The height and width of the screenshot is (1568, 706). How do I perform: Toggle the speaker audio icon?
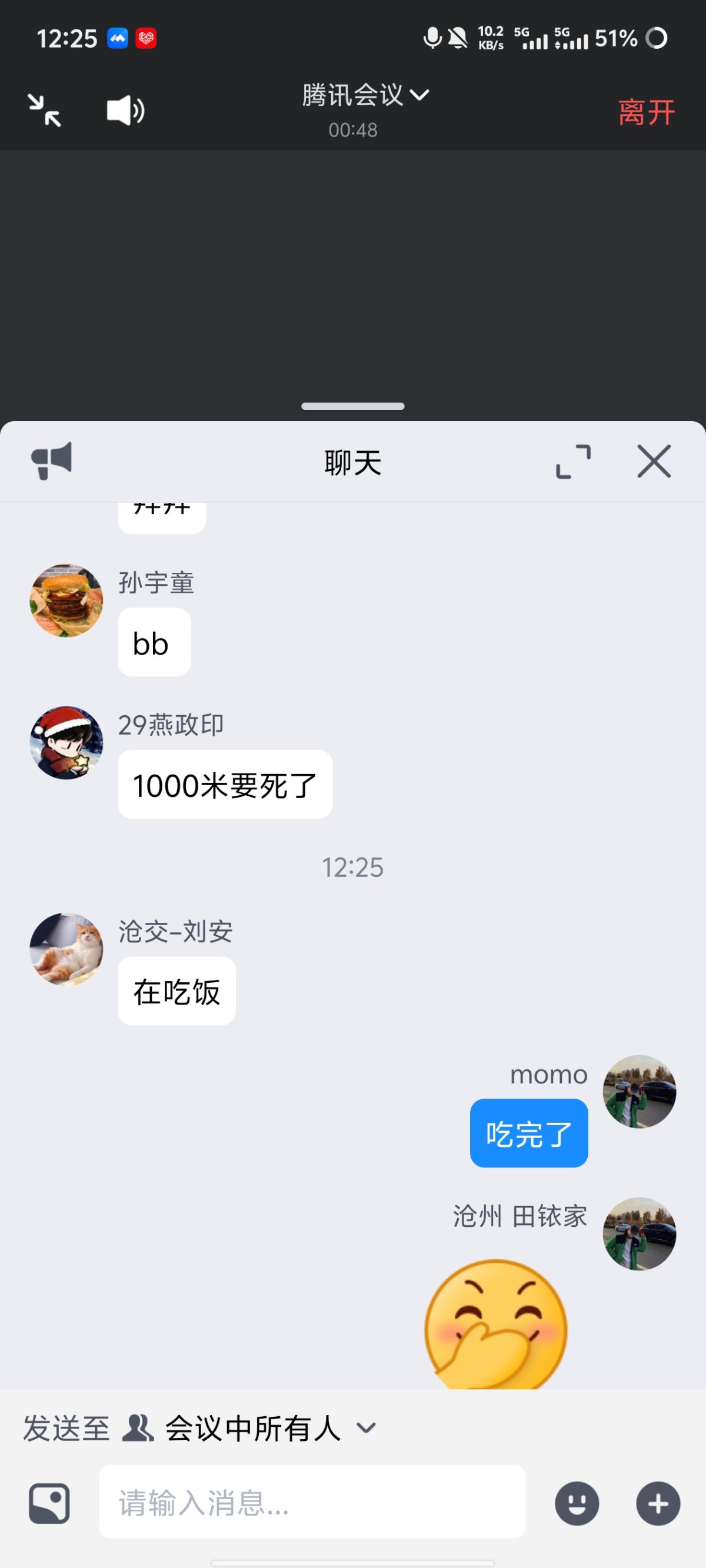pyautogui.click(x=125, y=111)
